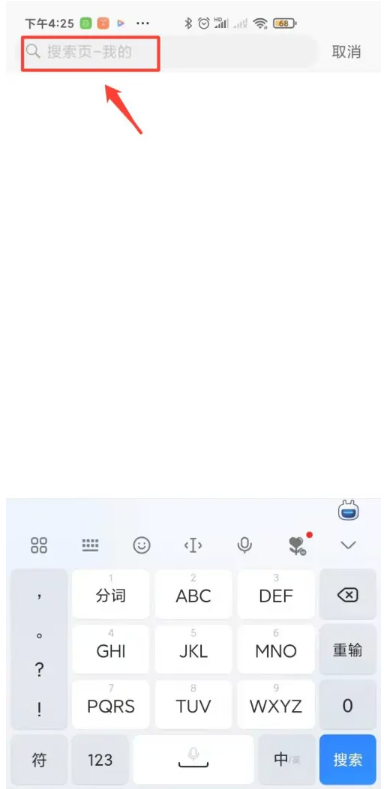Screen dimensions: 384x789
Task: Open the keyboard layout switcher icon
Action: tap(90, 545)
